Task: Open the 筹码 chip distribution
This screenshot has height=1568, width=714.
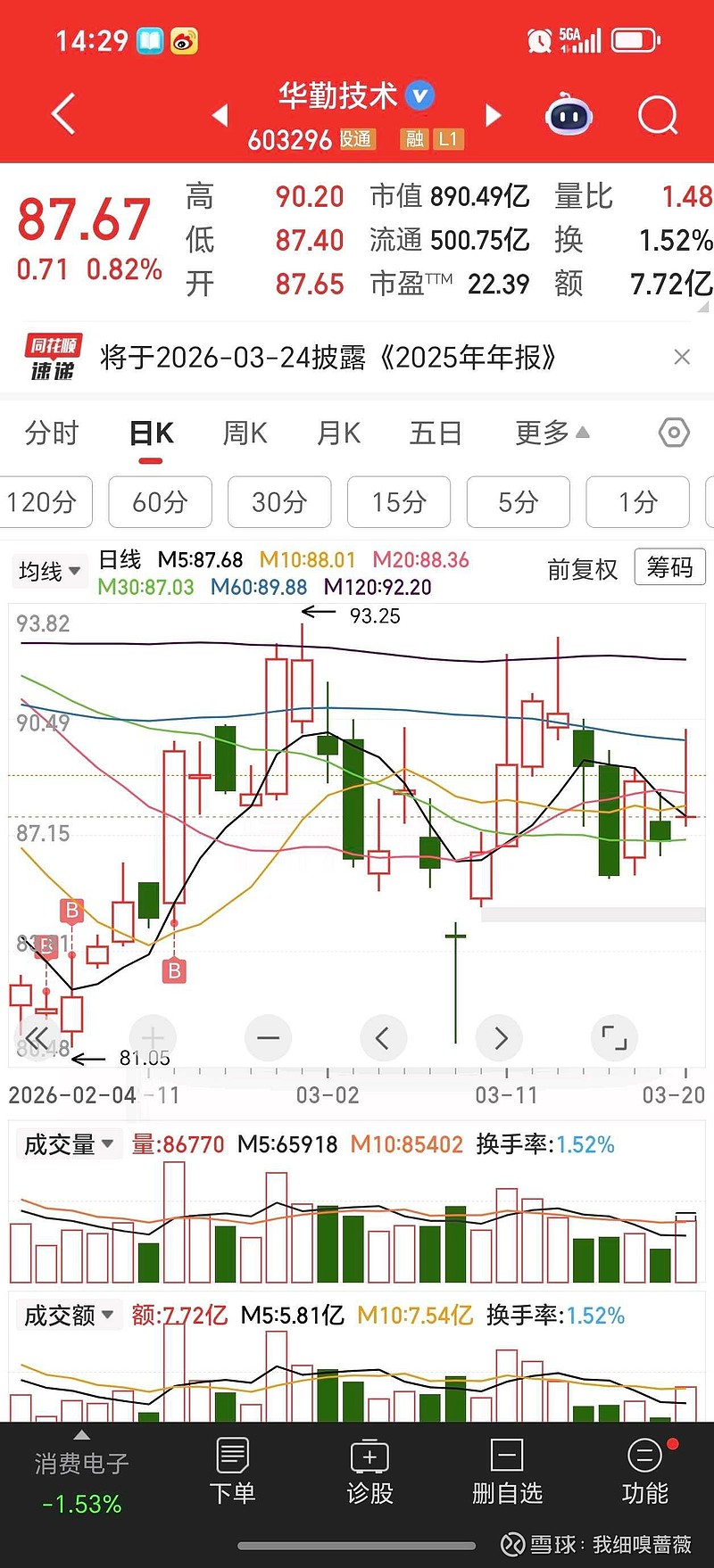Action: click(x=669, y=567)
